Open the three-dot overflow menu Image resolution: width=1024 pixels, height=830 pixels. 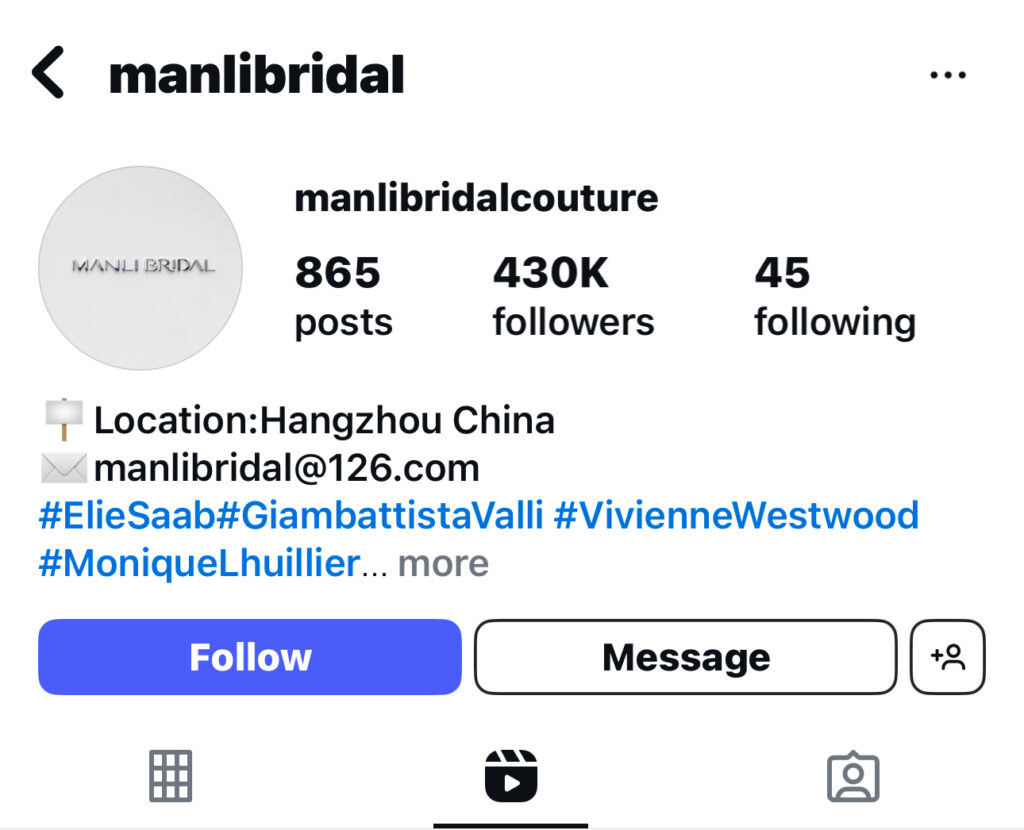(947, 75)
